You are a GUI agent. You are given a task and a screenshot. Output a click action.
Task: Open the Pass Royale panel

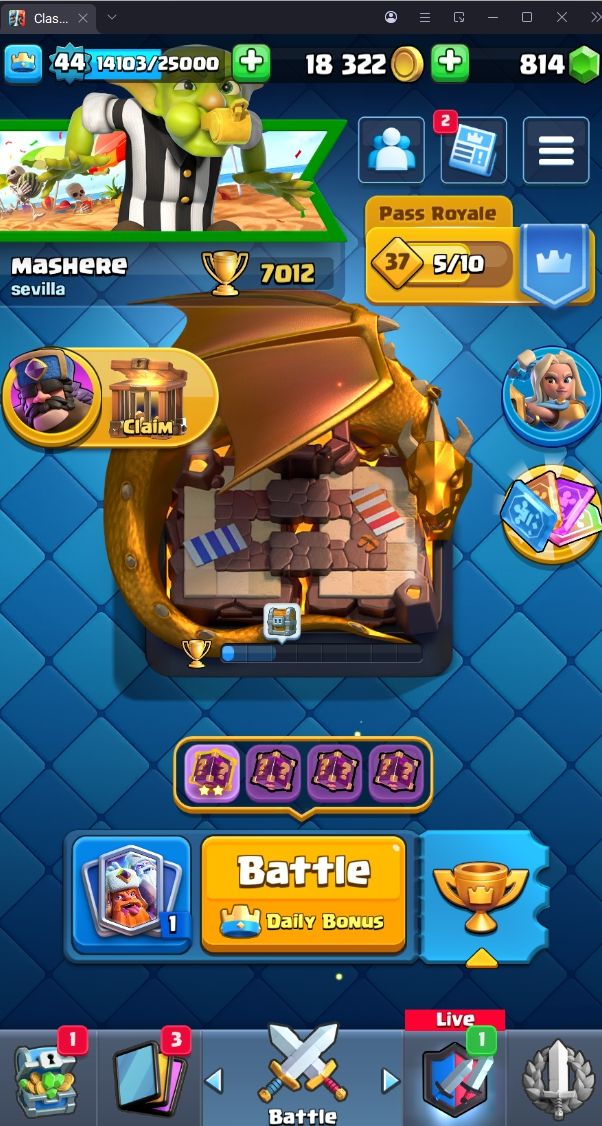point(480,251)
